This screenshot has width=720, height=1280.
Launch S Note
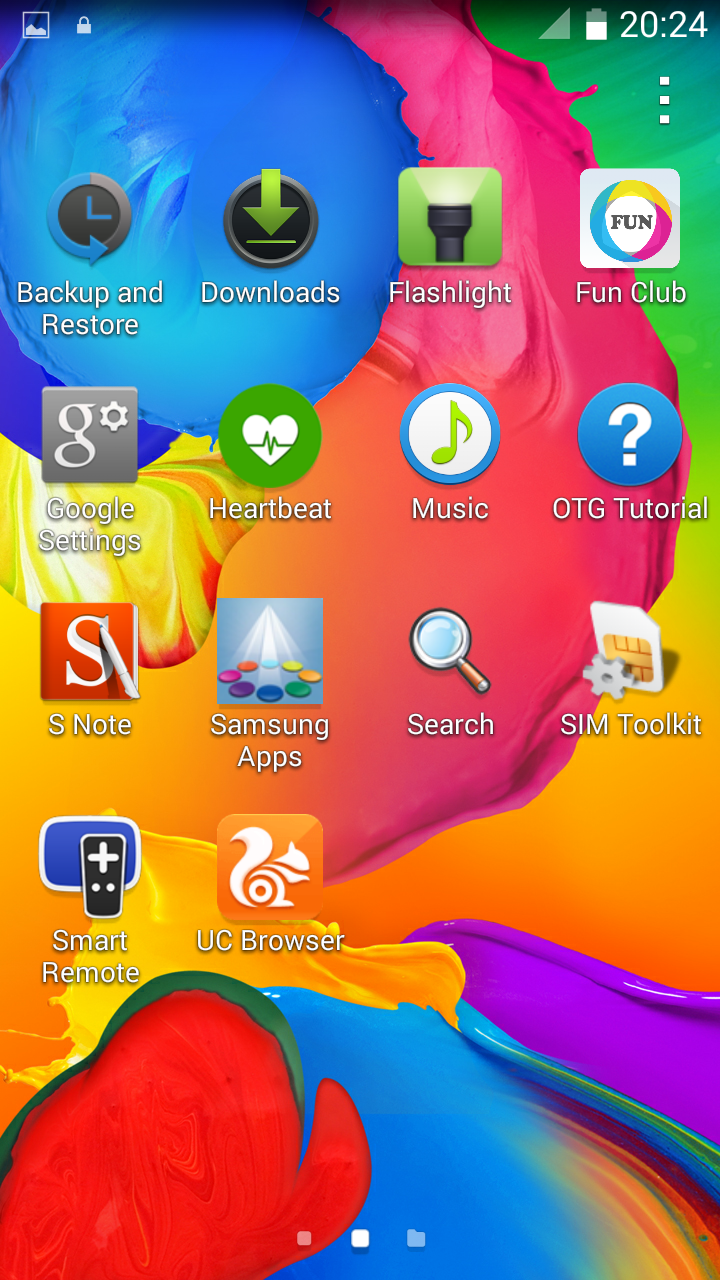pyautogui.click(x=90, y=652)
